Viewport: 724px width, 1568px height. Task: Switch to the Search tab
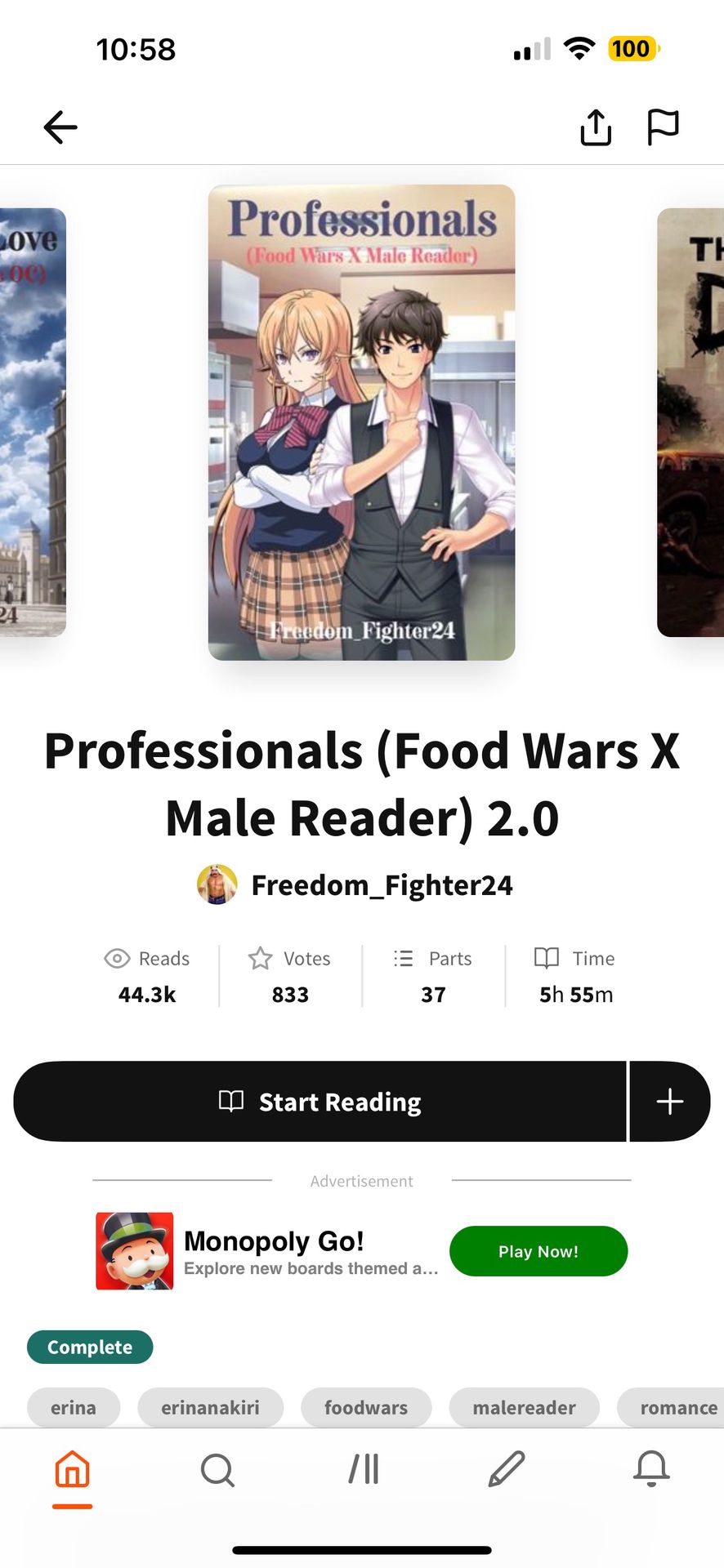217,1470
